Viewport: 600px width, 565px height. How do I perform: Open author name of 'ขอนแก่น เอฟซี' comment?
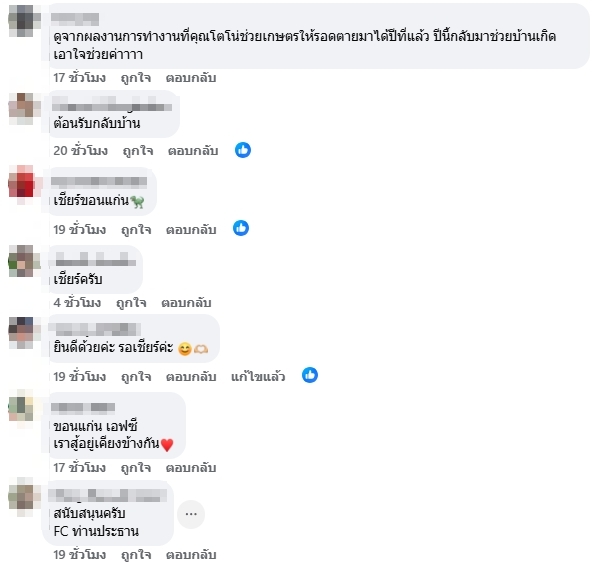(86, 407)
